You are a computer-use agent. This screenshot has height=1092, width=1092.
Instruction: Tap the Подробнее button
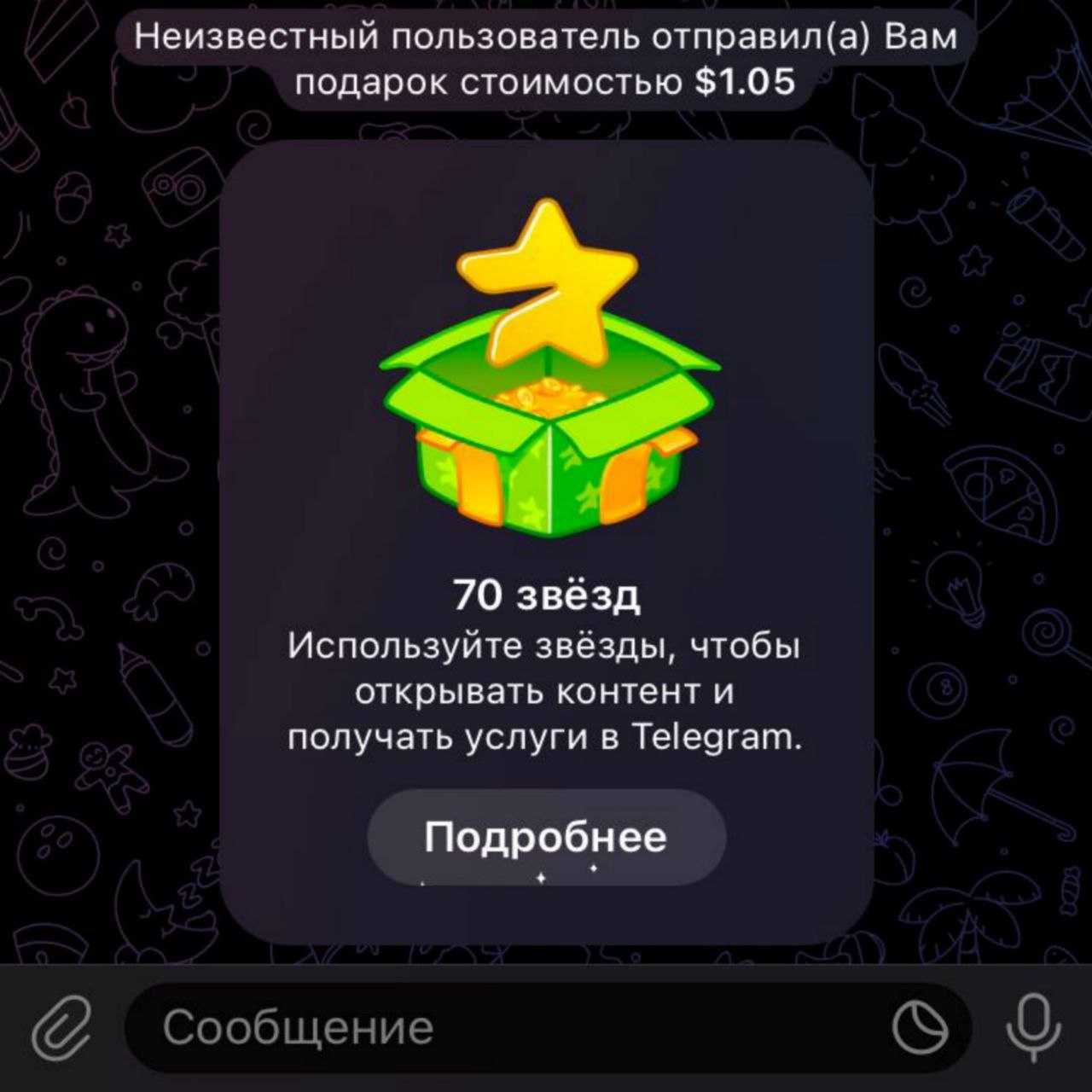tap(546, 837)
